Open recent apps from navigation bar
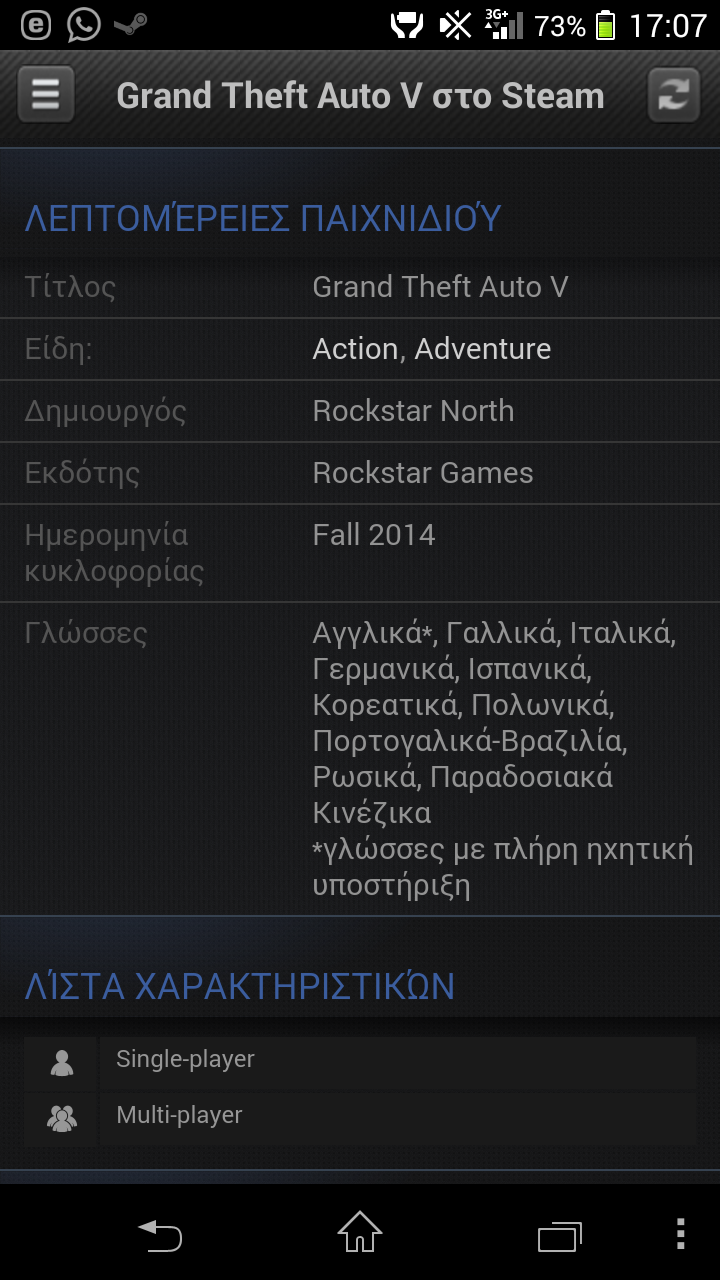 tap(560, 1236)
